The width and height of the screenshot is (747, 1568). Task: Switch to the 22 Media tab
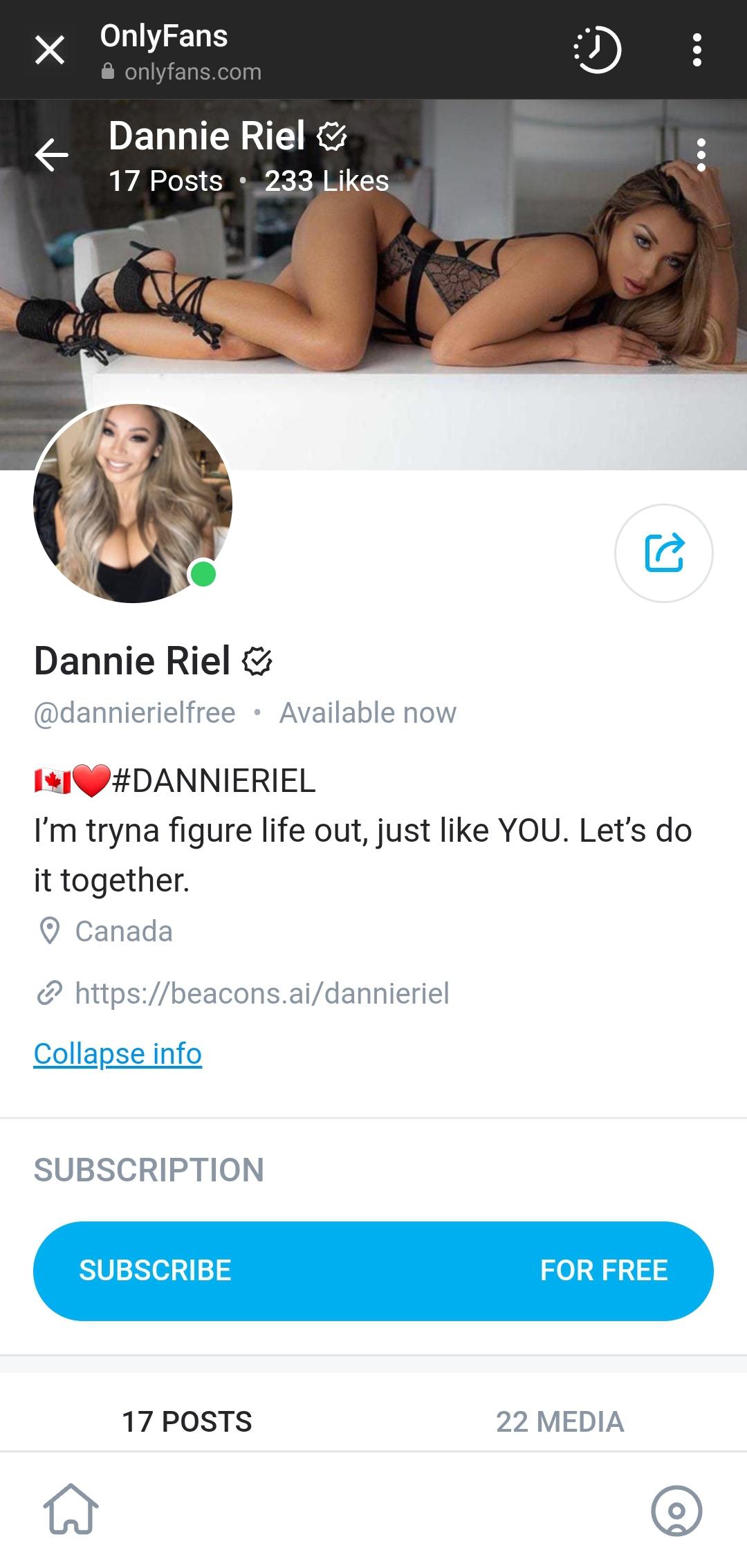point(560,1421)
